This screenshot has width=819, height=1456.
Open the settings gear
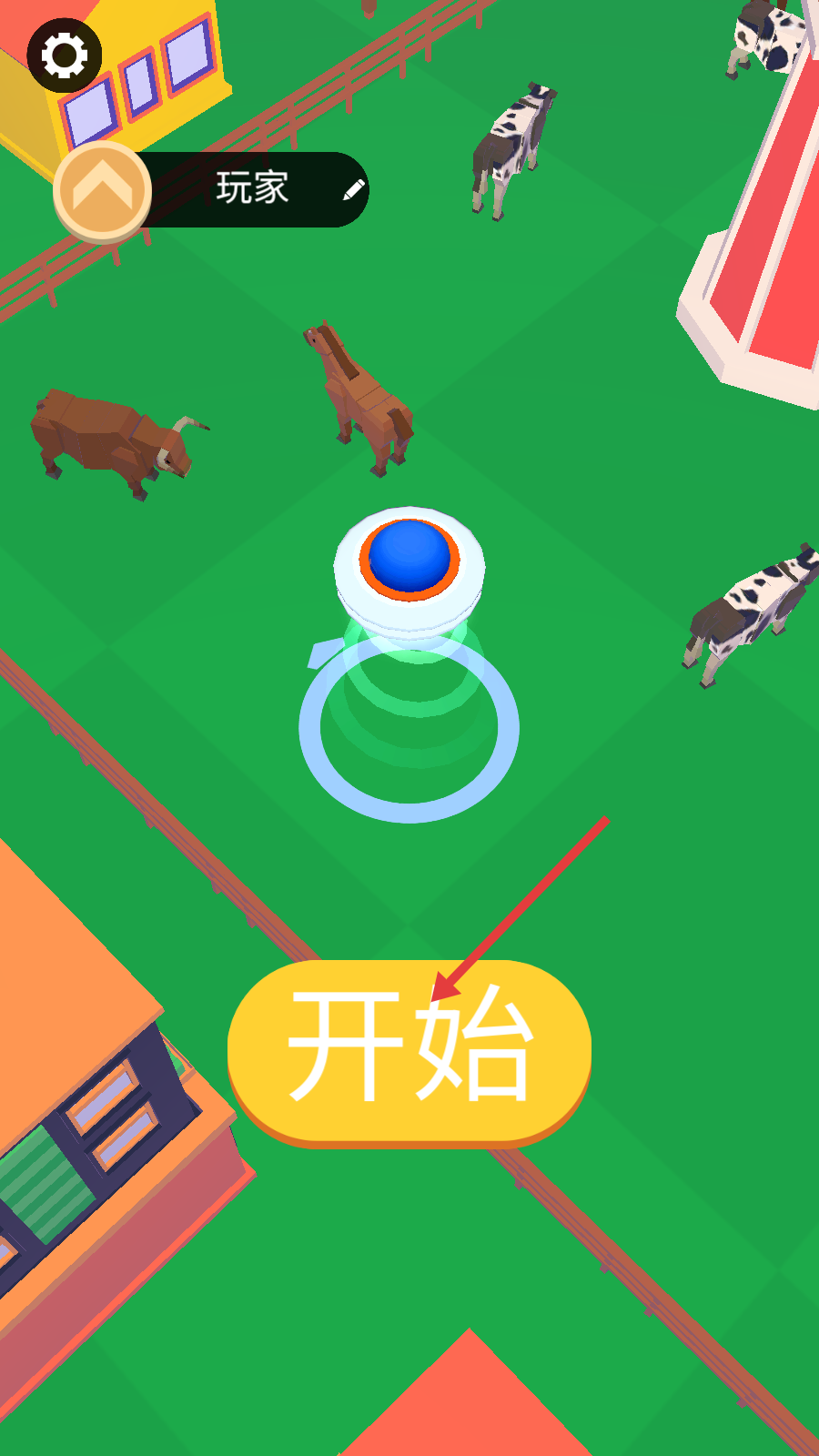coord(64,56)
